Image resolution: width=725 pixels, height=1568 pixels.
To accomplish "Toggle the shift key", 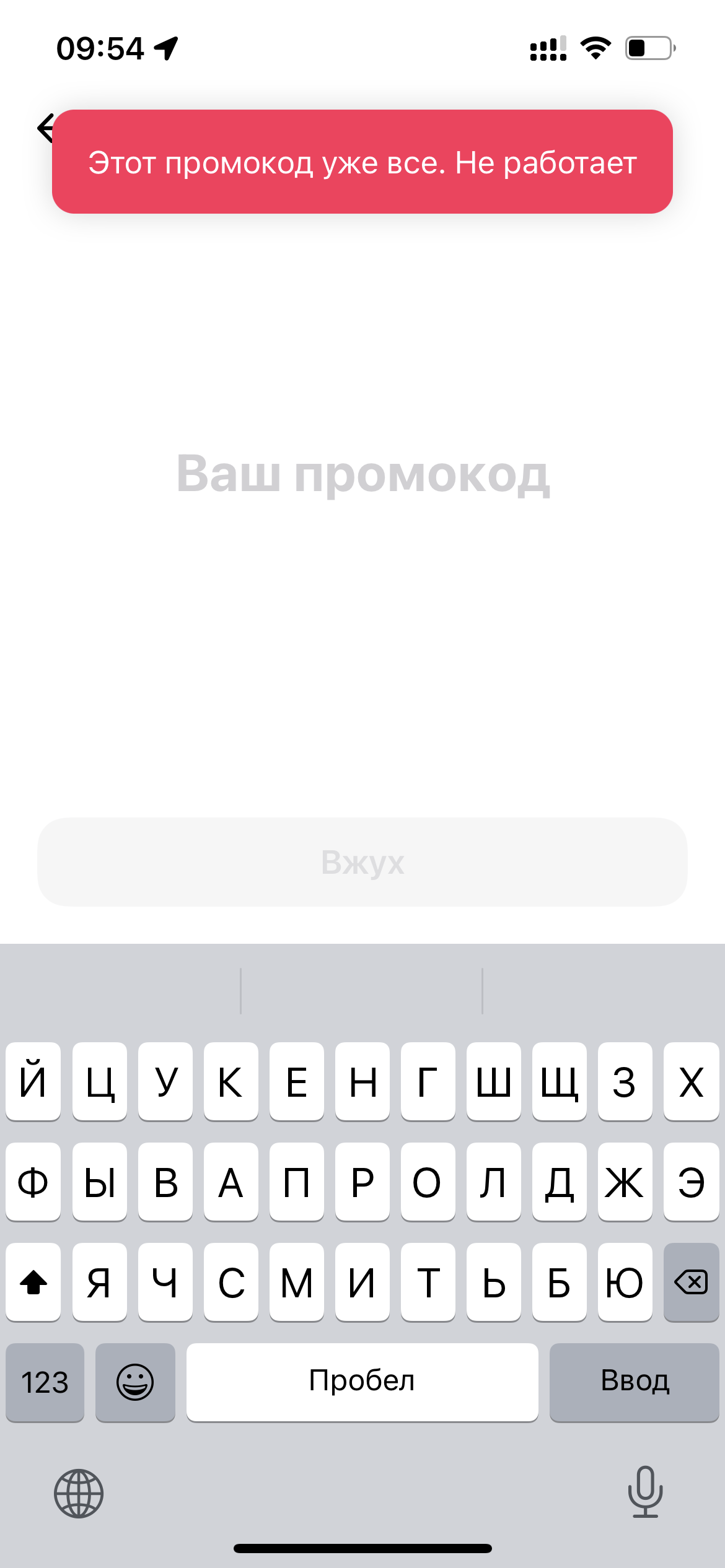I will click(x=33, y=1282).
